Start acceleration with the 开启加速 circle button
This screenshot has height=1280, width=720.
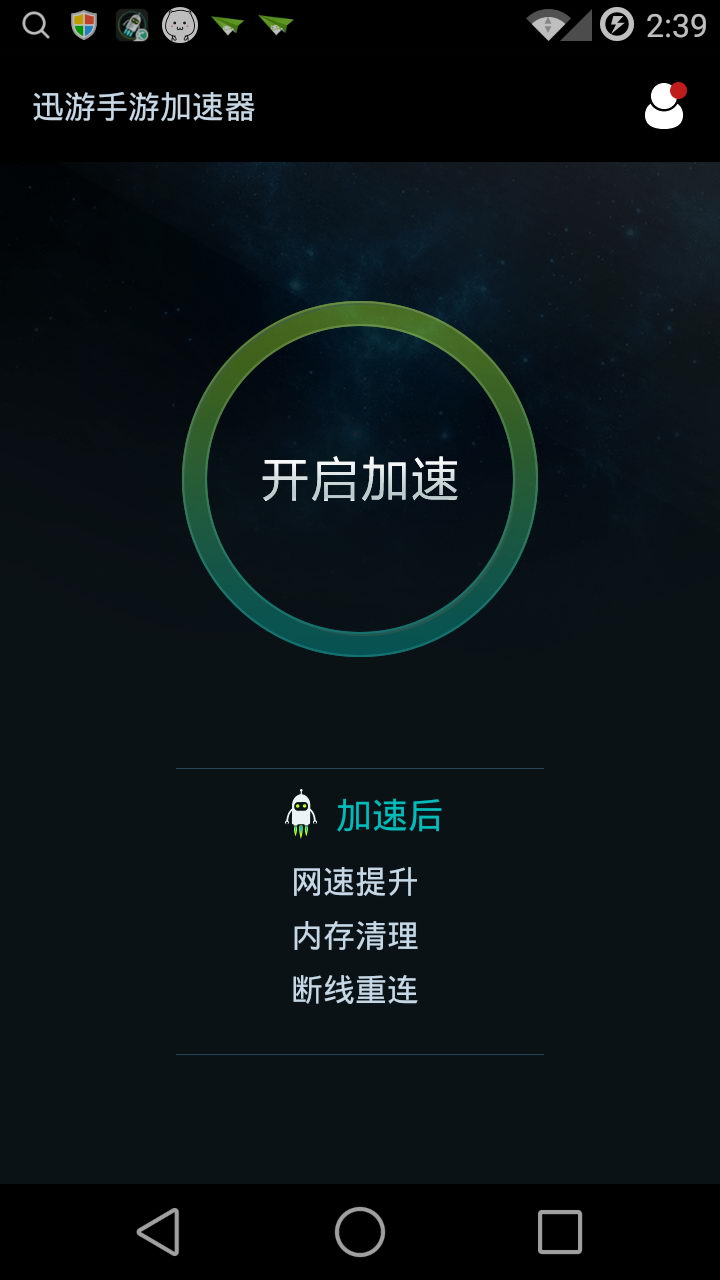(360, 479)
